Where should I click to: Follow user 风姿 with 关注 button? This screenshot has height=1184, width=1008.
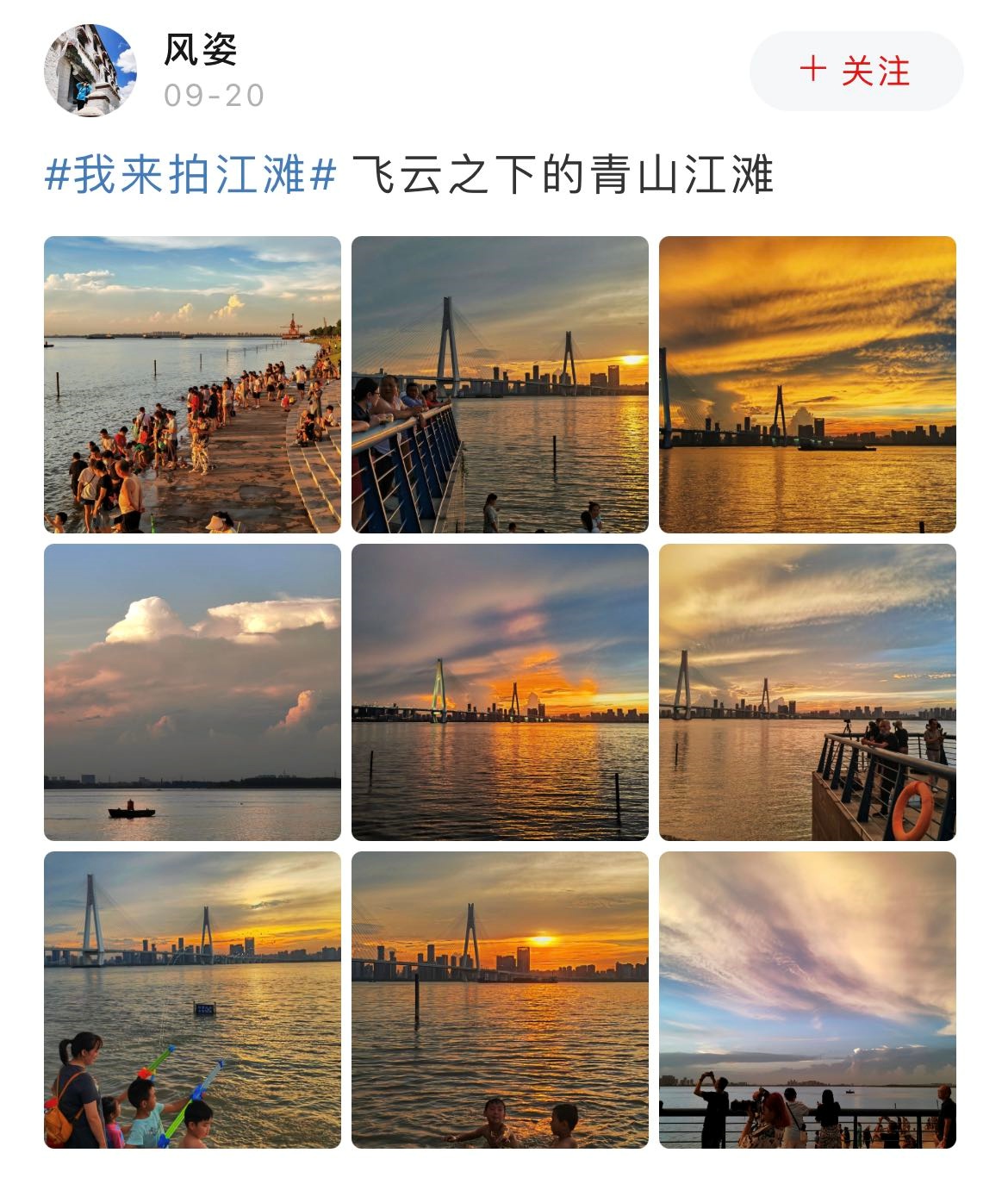click(856, 72)
